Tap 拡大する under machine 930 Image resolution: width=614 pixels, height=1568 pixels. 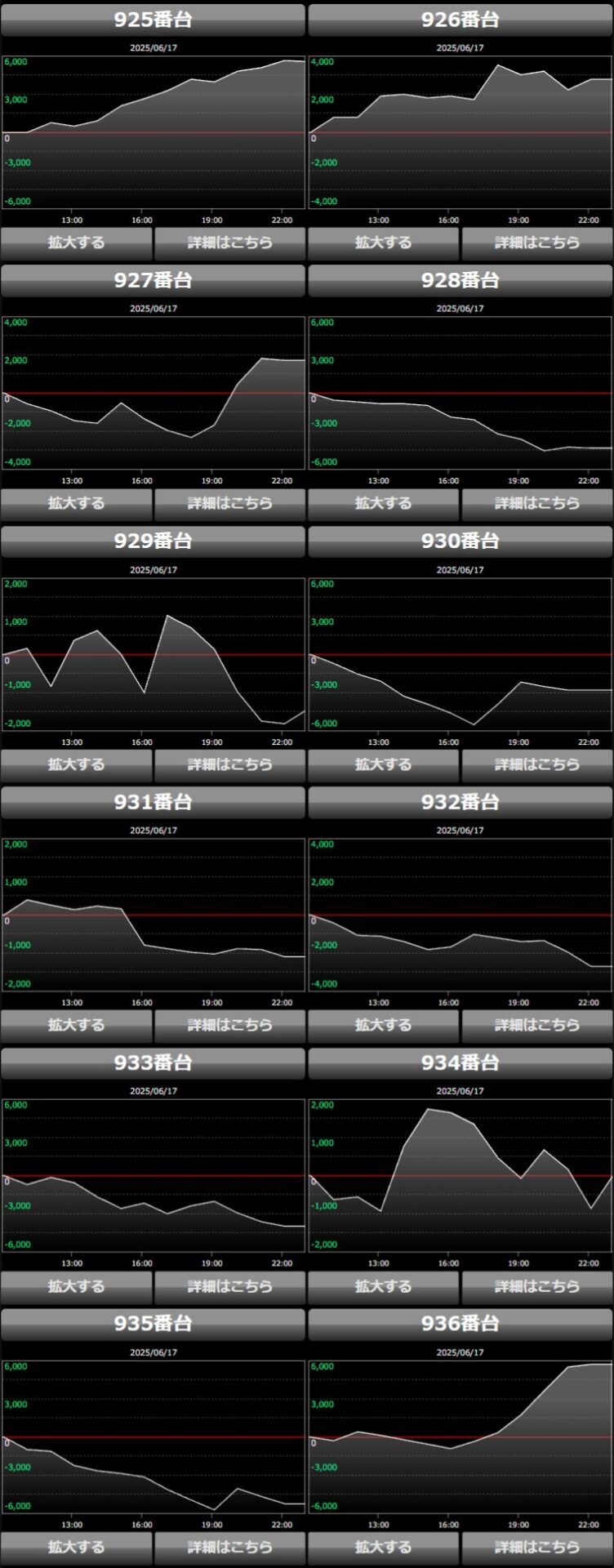pyautogui.click(x=384, y=764)
